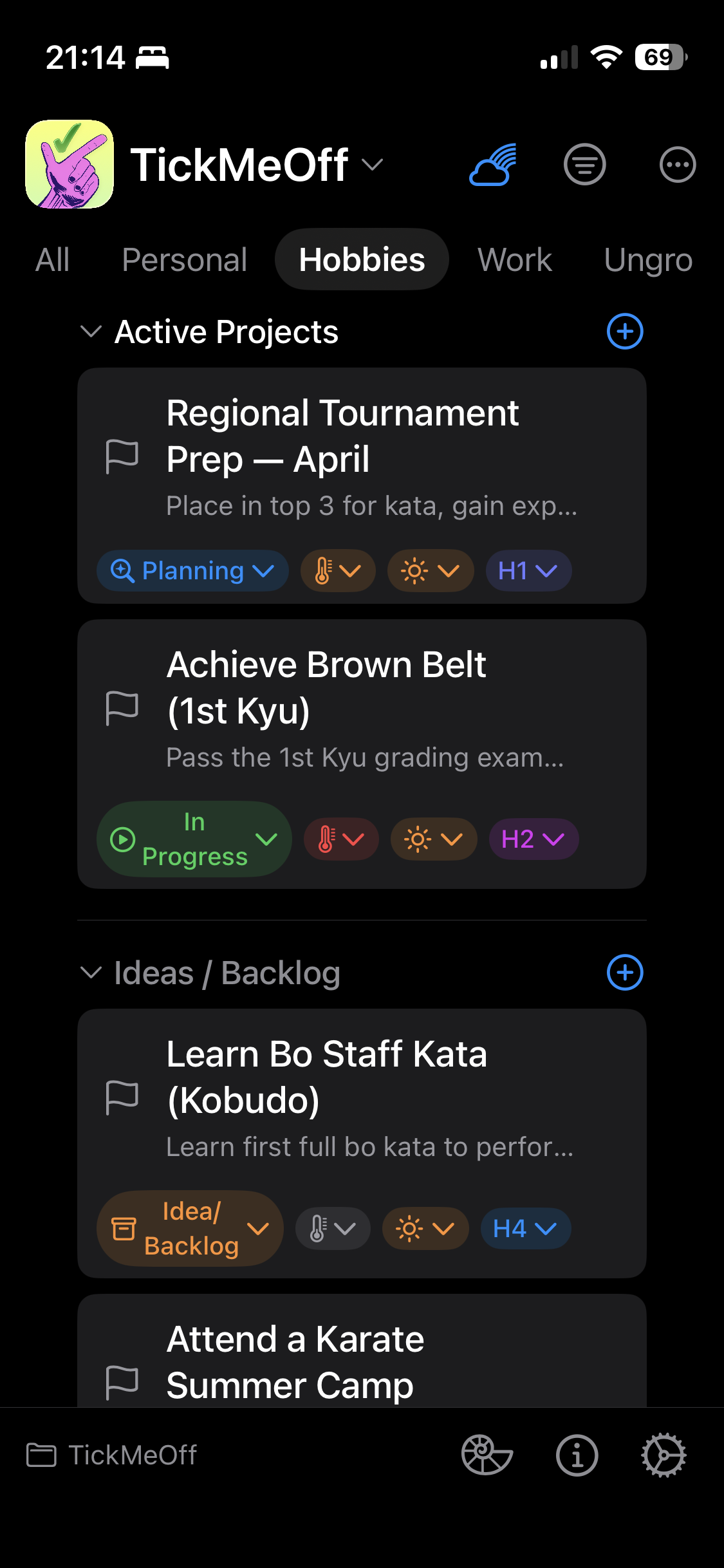Add a new project to Active Projects

point(624,332)
